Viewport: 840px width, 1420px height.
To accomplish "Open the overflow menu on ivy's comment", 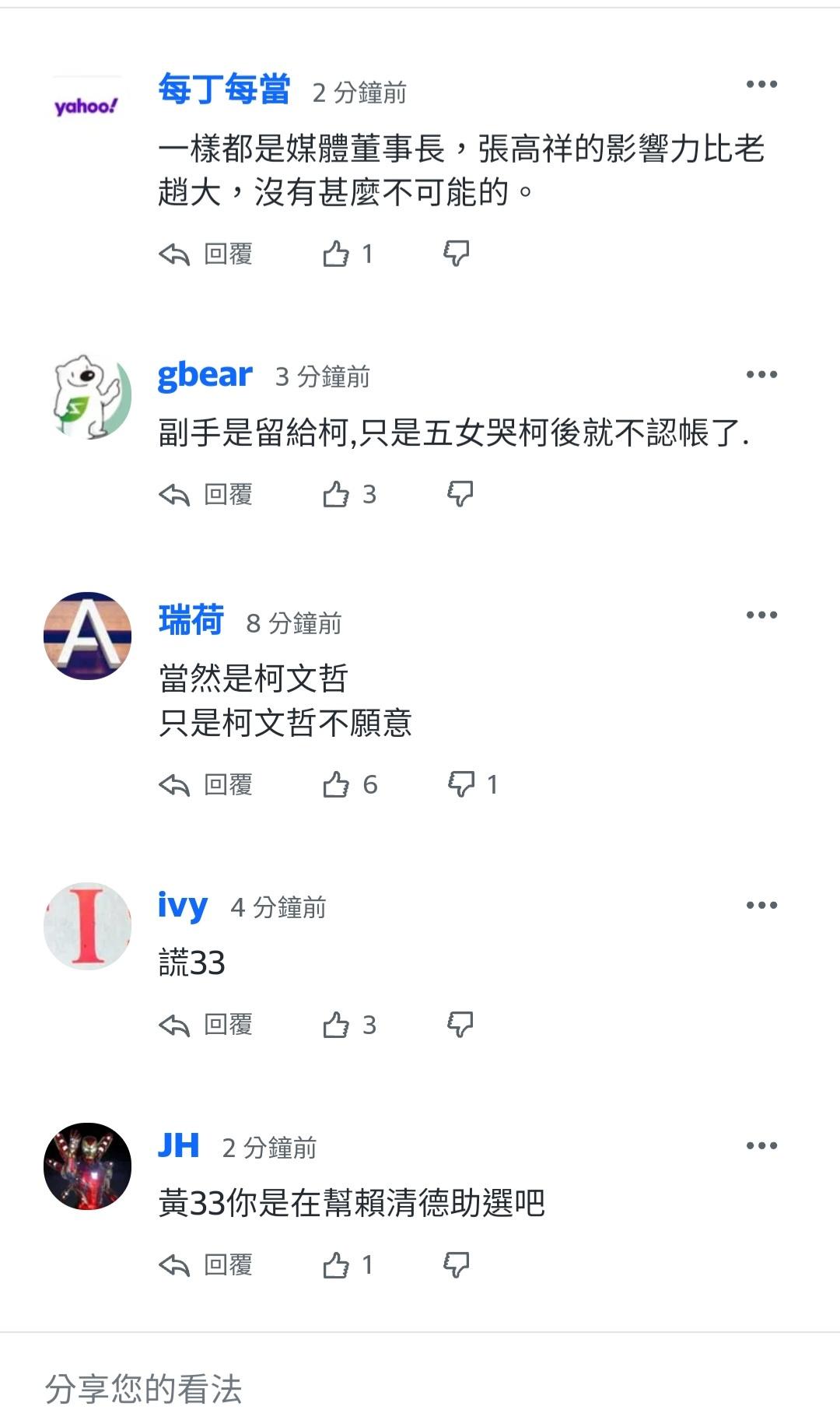I will [x=761, y=905].
